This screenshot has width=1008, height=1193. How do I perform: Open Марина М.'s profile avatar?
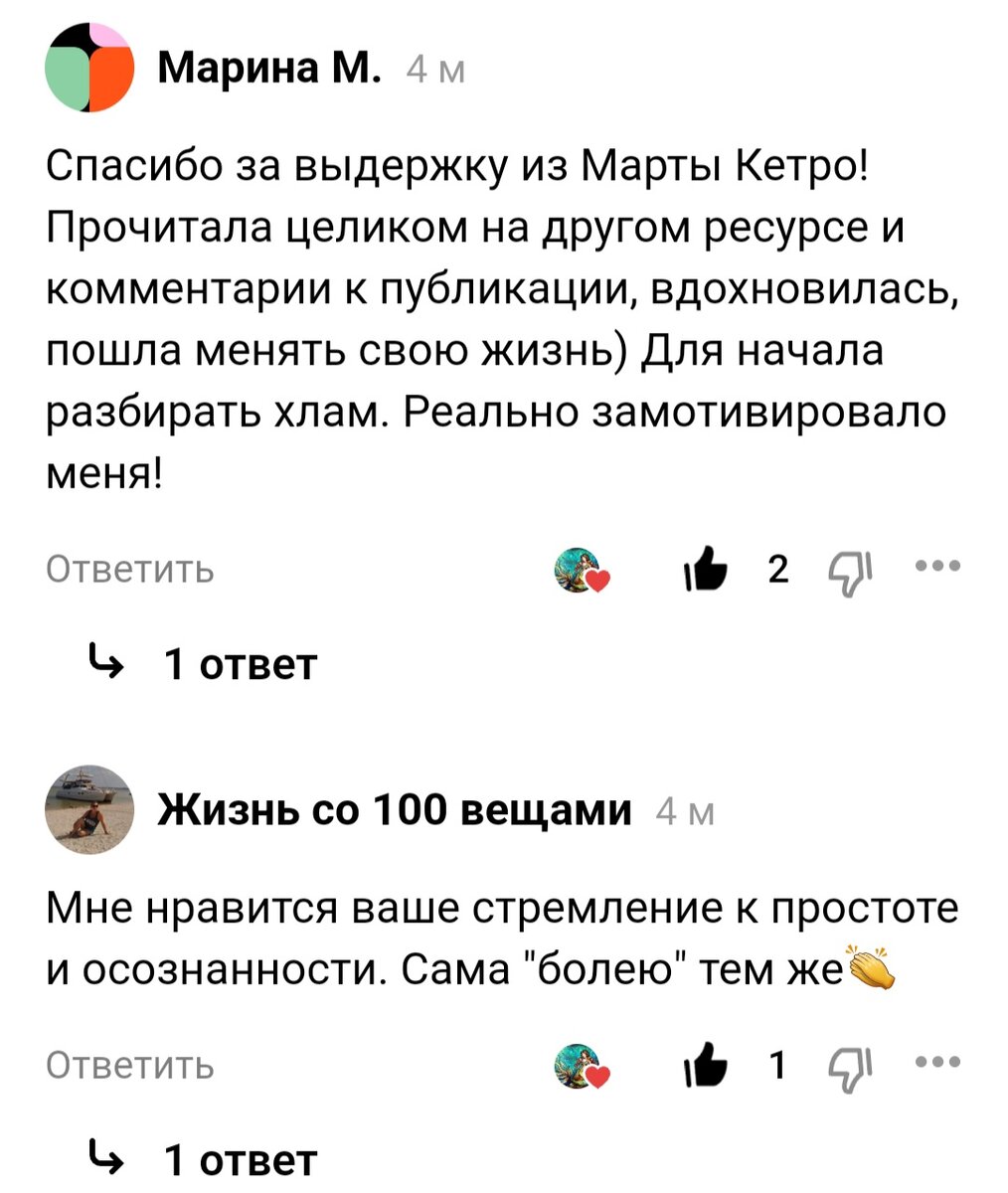click(89, 68)
